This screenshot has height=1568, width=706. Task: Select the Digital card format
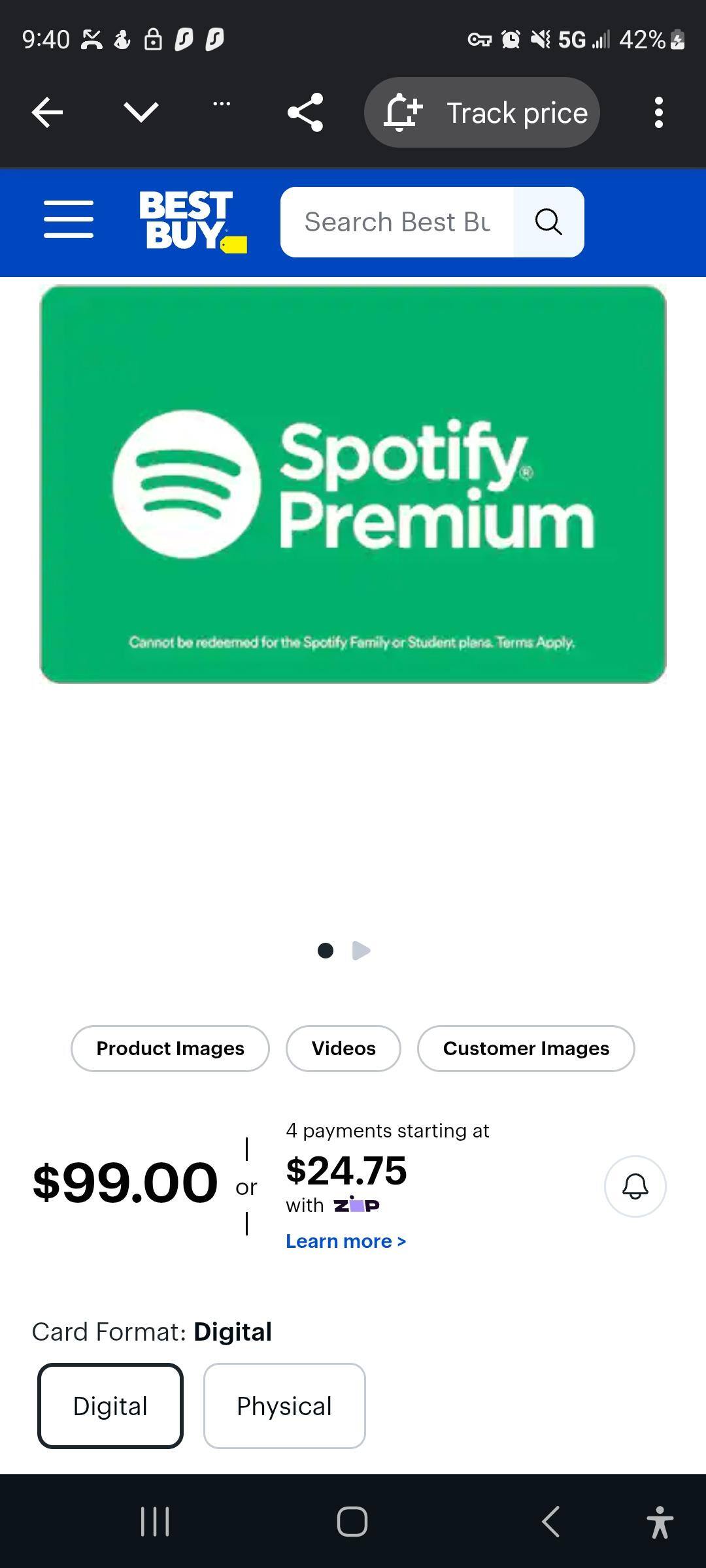point(110,1406)
